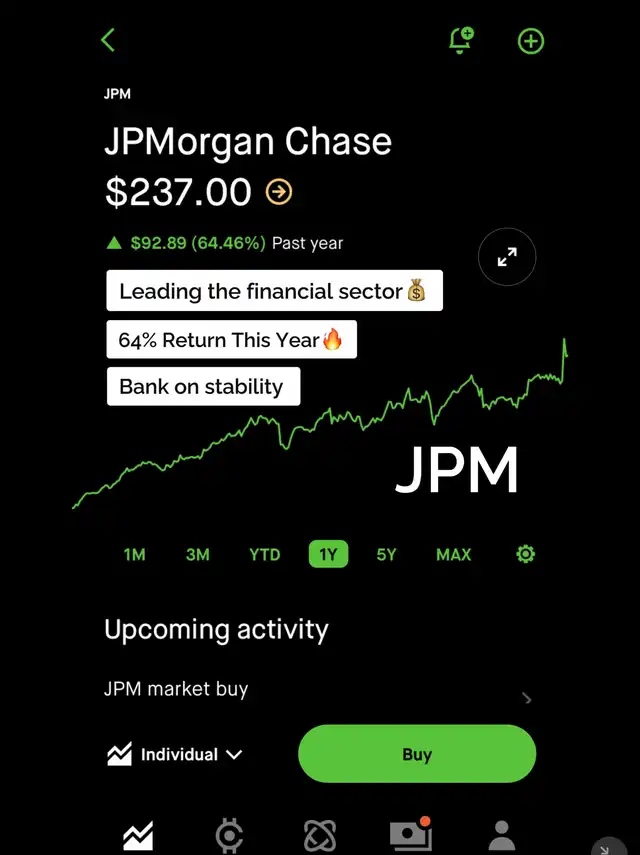Open the investing chart tab in bottom bar

click(138, 836)
